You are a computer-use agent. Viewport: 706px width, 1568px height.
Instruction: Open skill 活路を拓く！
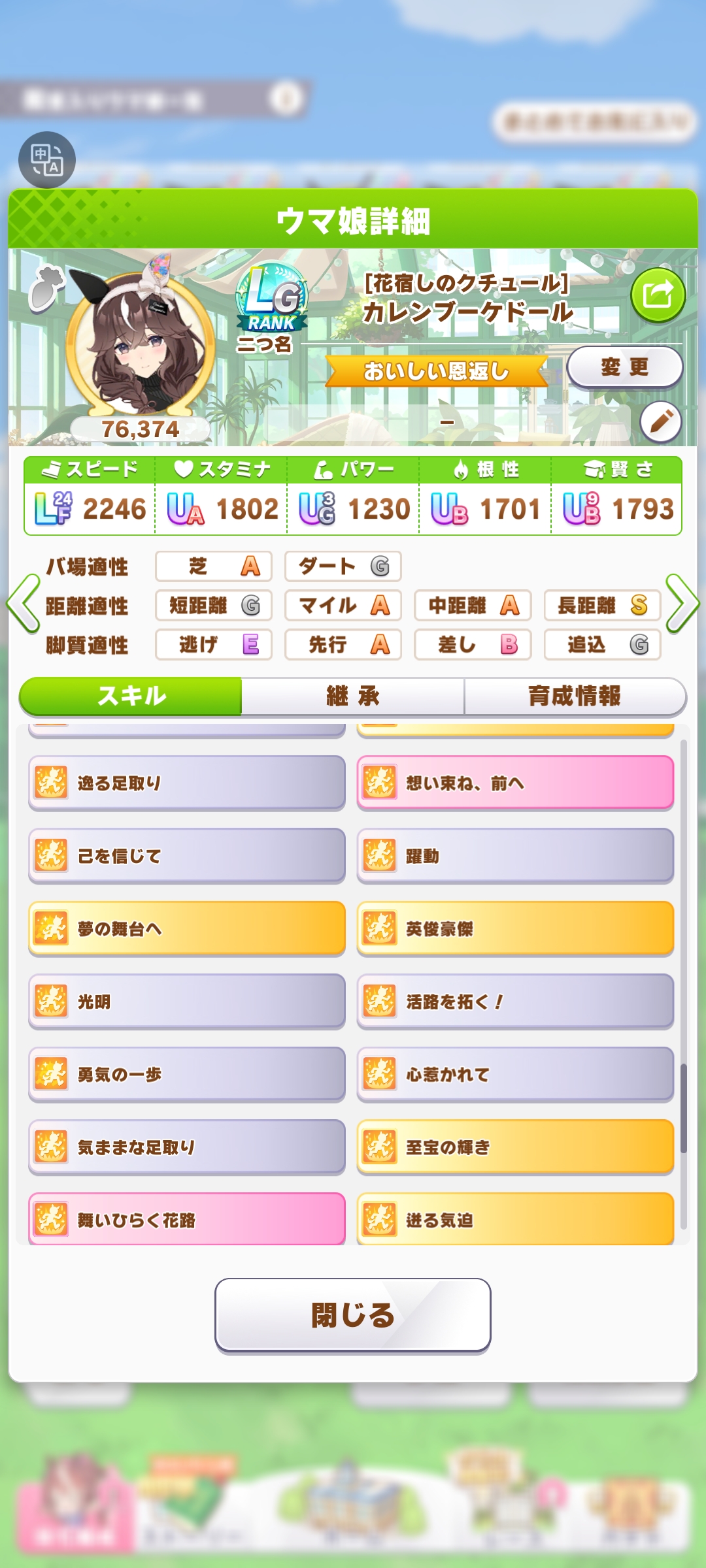(515, 1002)
